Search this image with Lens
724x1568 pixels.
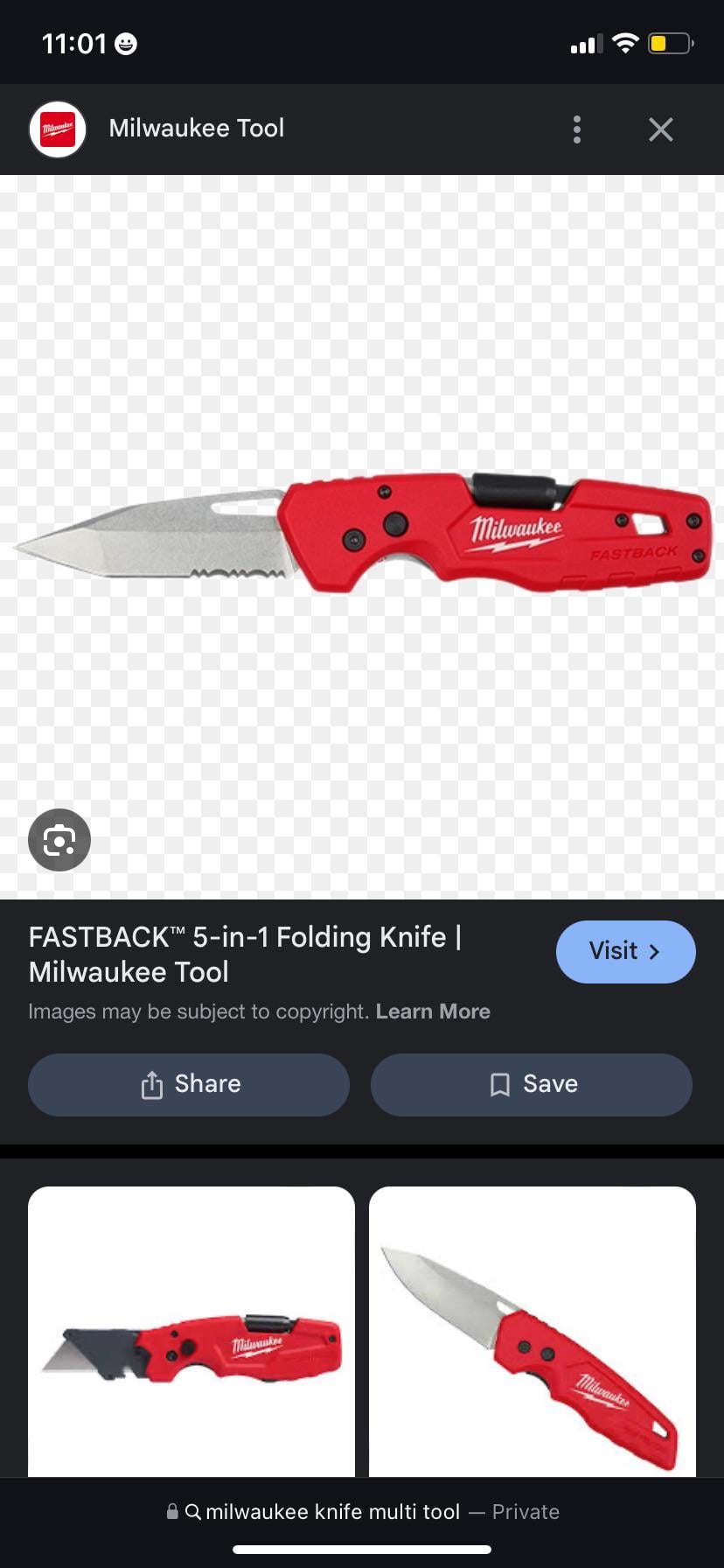(x=59, y=840)
